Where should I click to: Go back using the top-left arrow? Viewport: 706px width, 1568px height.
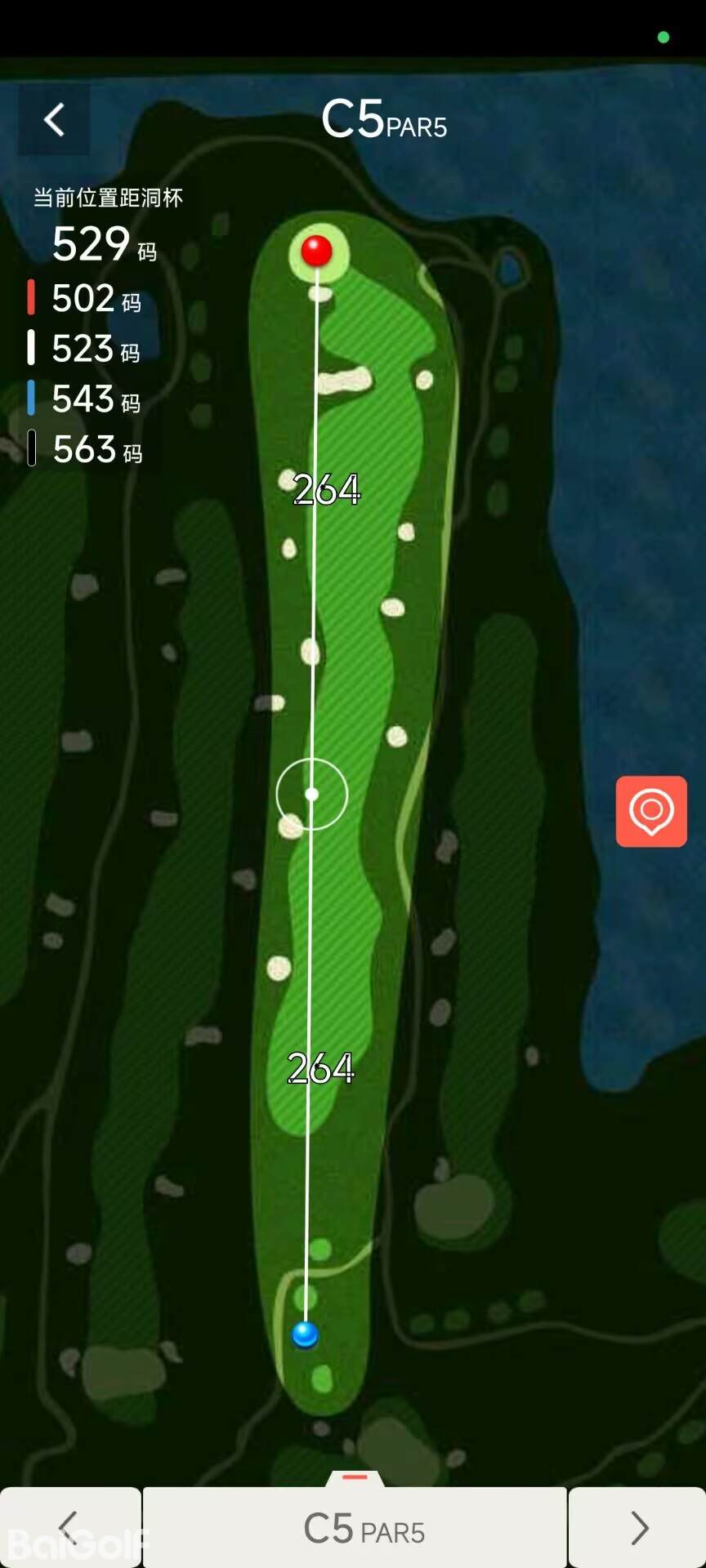(x=54, y=120)
